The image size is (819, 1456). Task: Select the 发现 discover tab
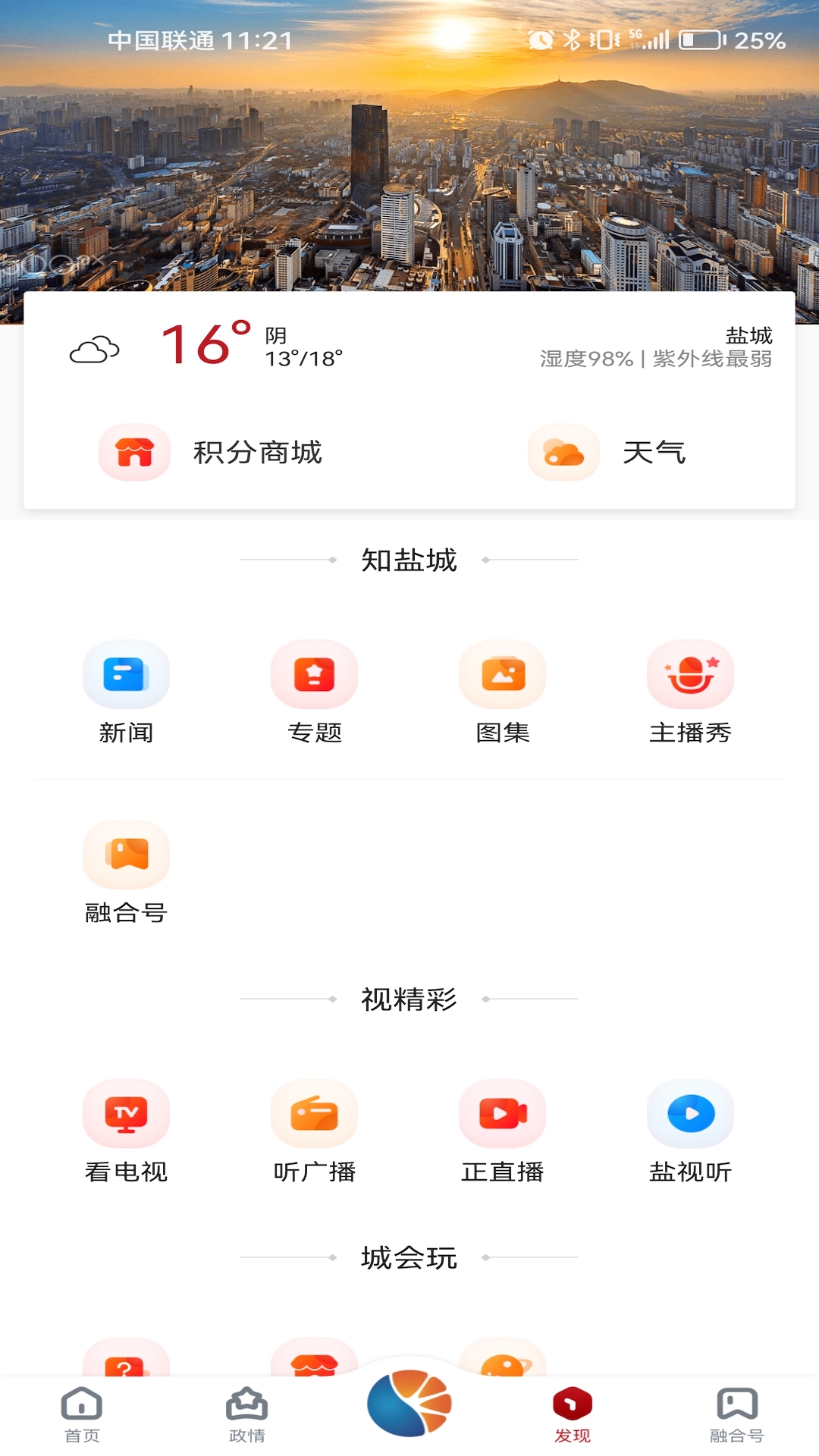coord(573,1414)
